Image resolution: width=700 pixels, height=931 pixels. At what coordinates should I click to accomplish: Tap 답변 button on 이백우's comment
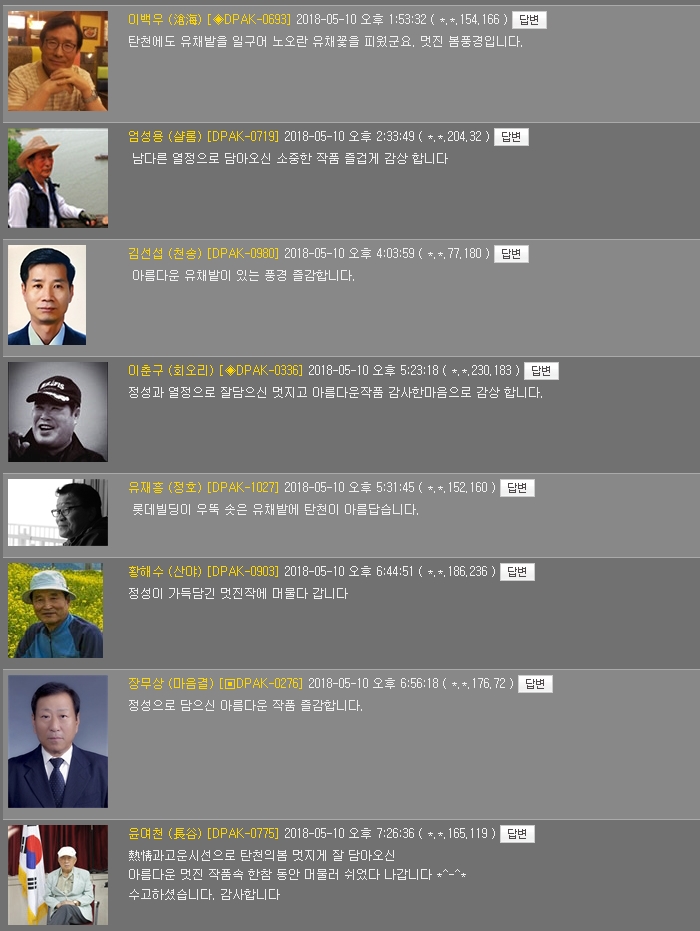528,20
